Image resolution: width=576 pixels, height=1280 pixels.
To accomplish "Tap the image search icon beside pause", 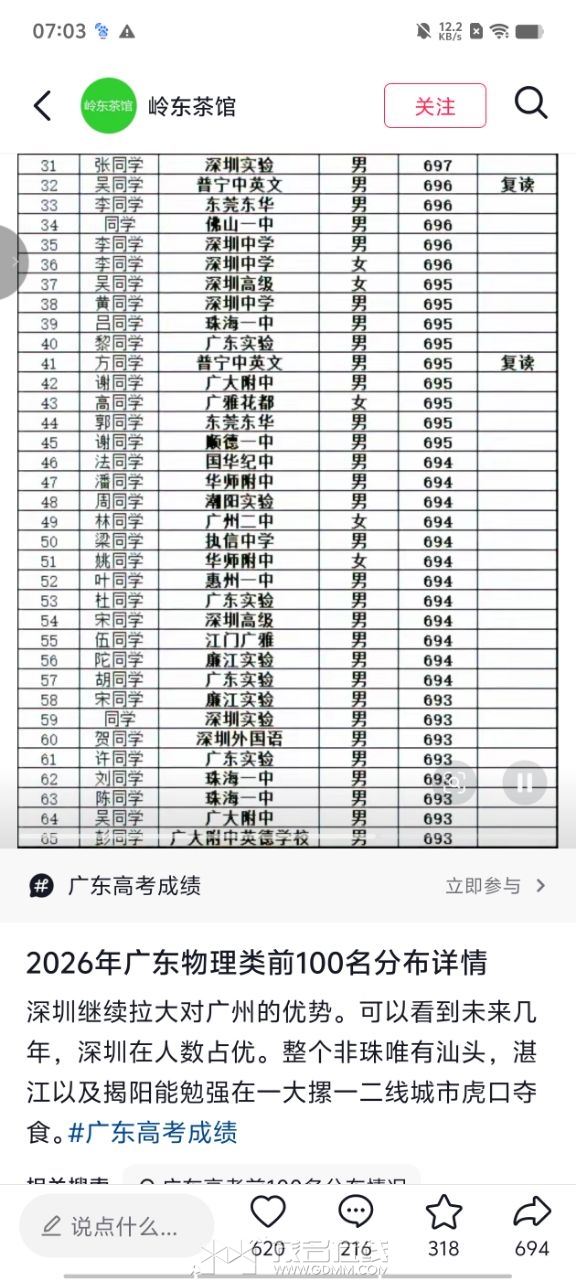I will coord(456,782).
